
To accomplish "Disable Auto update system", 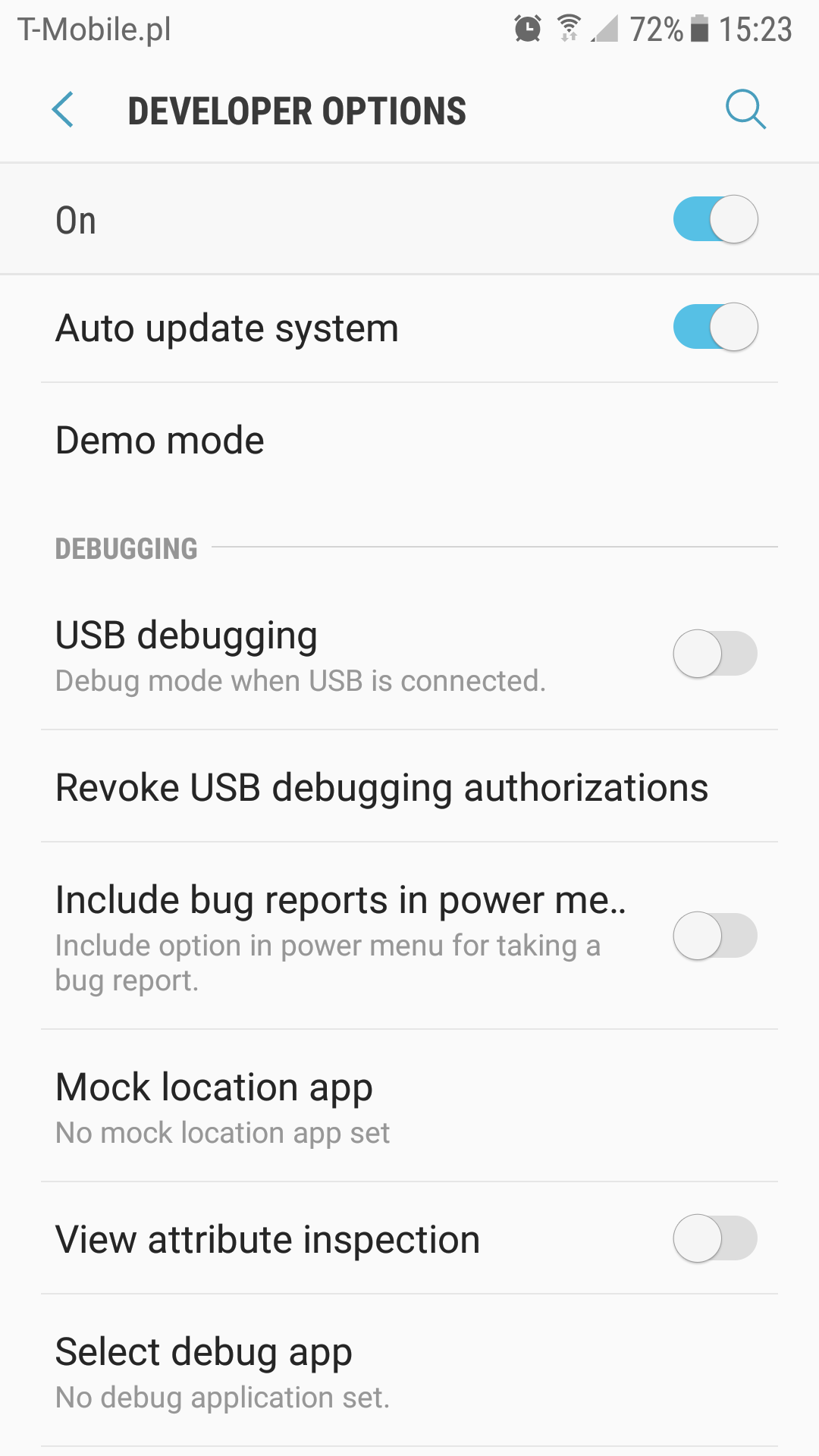I will (715, 328).
